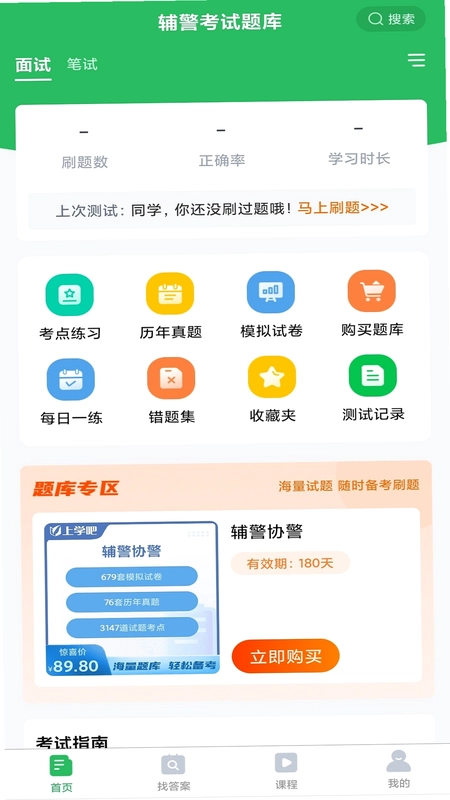Open the hamburger menu icon
Viewport: 450px width, 800px height.
[x=416, y=60]
